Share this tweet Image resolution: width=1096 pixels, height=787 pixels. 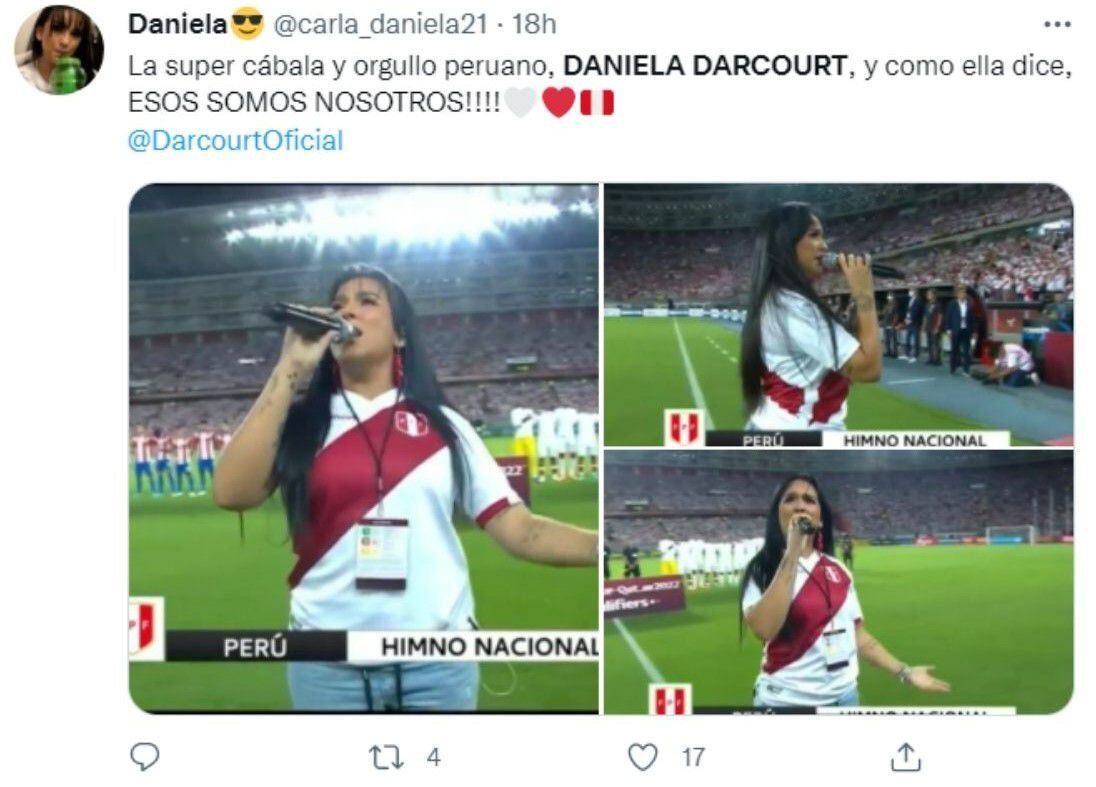(x=905, y=757)
